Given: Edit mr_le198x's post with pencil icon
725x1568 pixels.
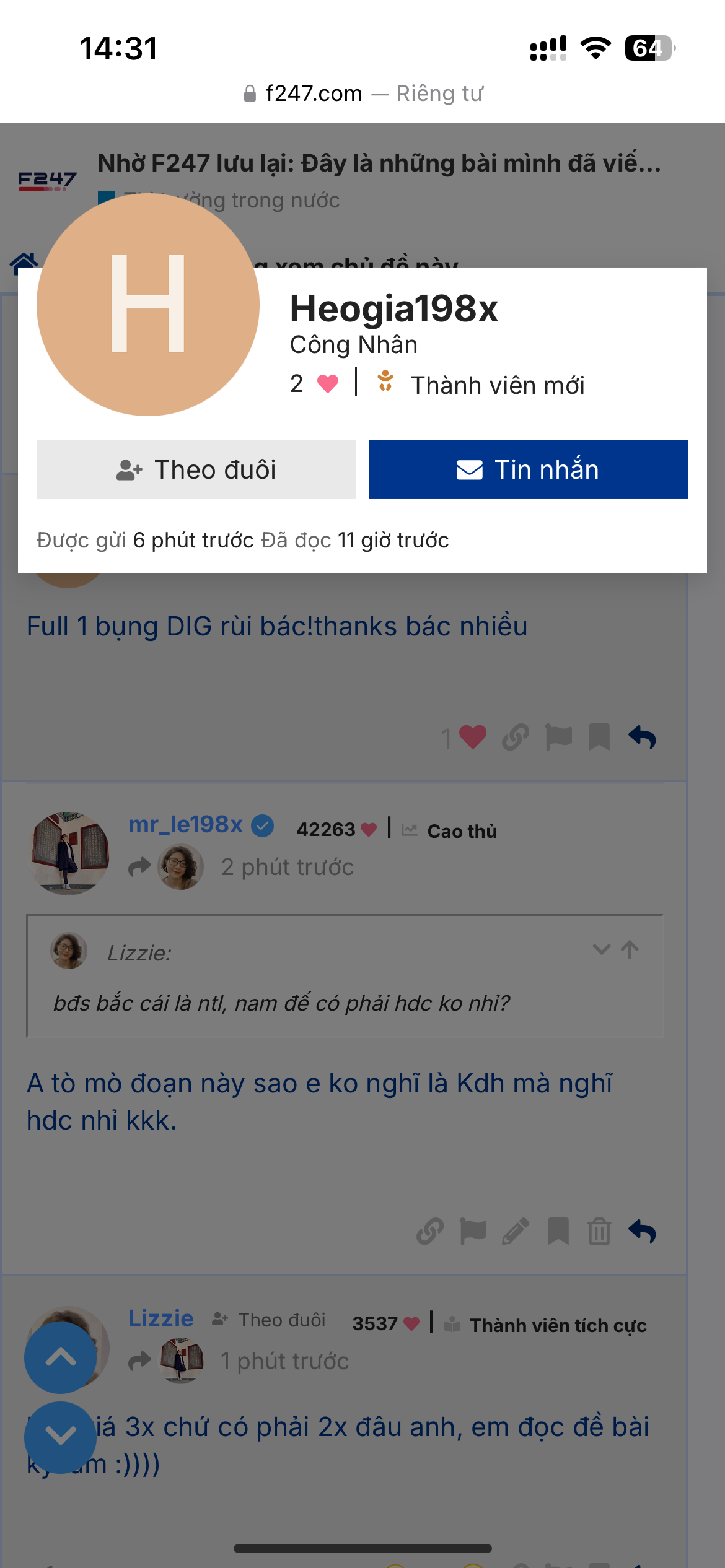Looking at the screenshot, I should pyautogui.click(x=516, y=1231).
